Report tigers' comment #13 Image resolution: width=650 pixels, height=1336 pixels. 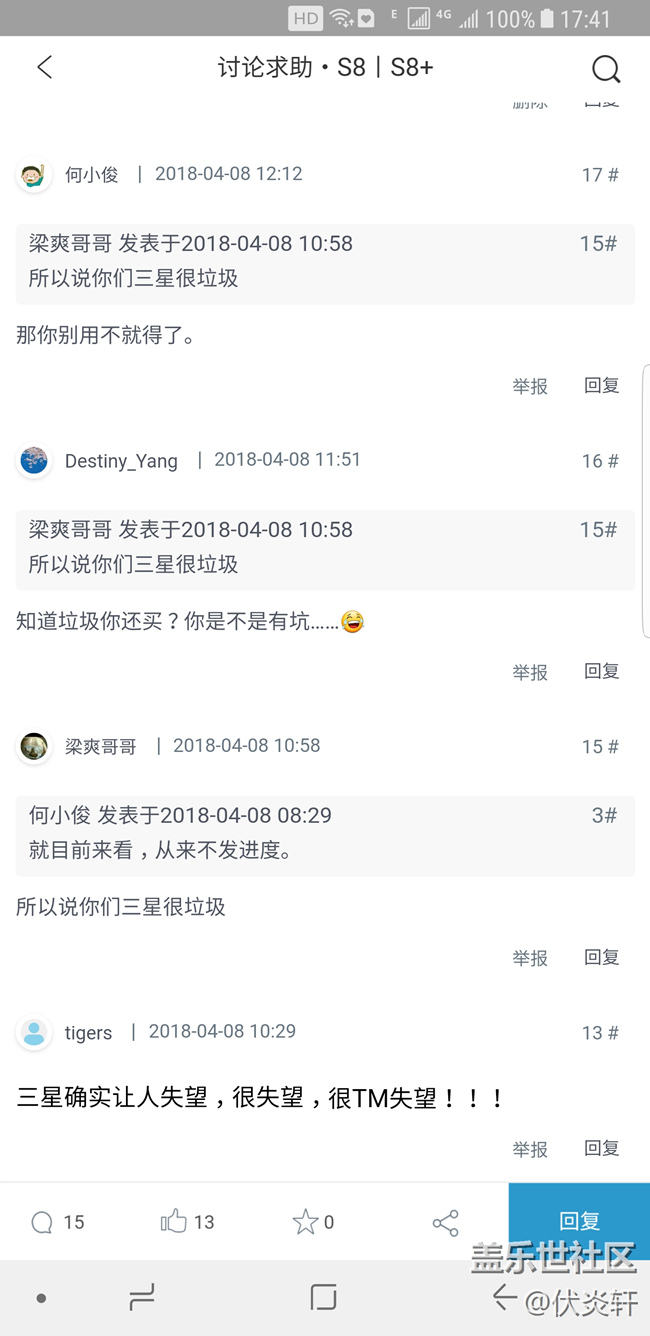click(x=530, y=1149)
